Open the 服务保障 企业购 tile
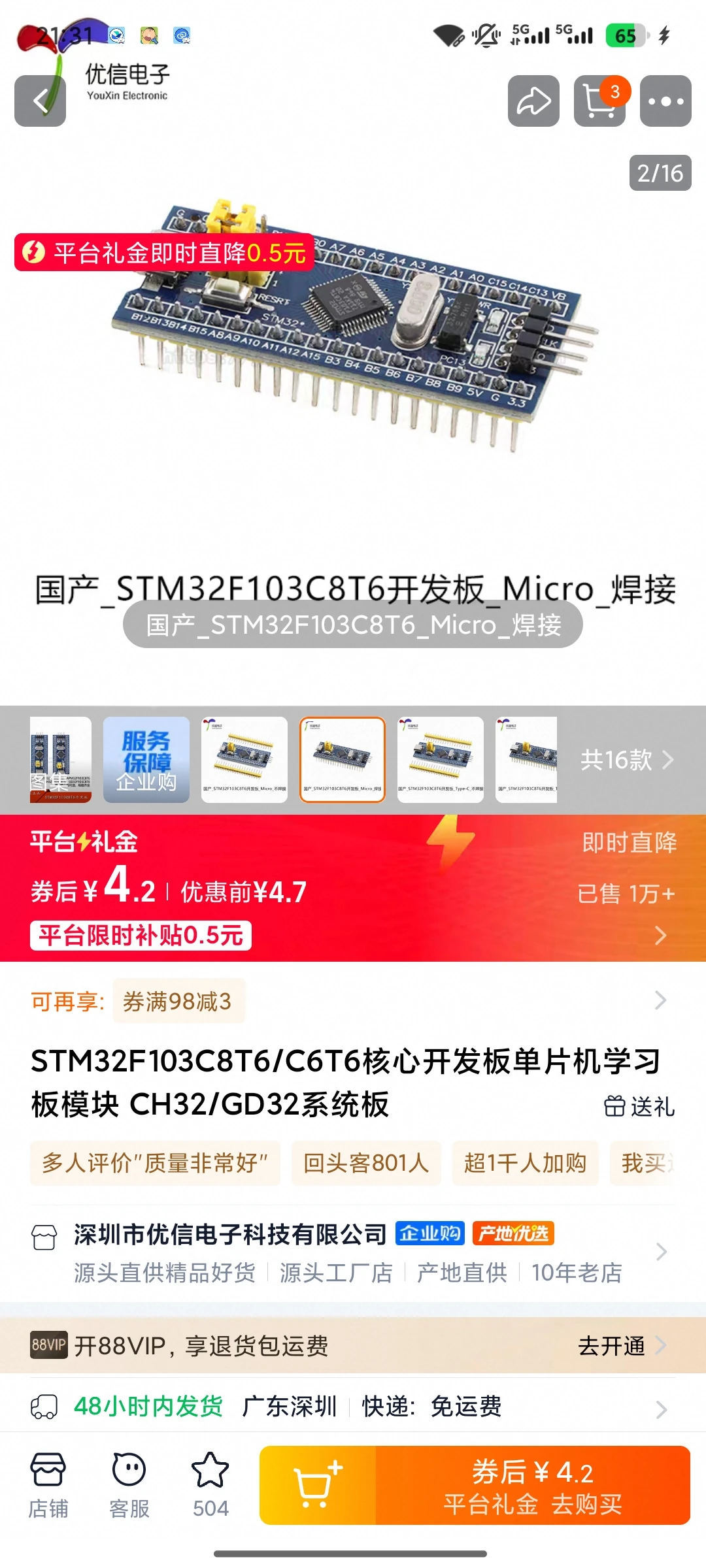This screenshot has height=1568, width=706. click(x=146, y=760)
